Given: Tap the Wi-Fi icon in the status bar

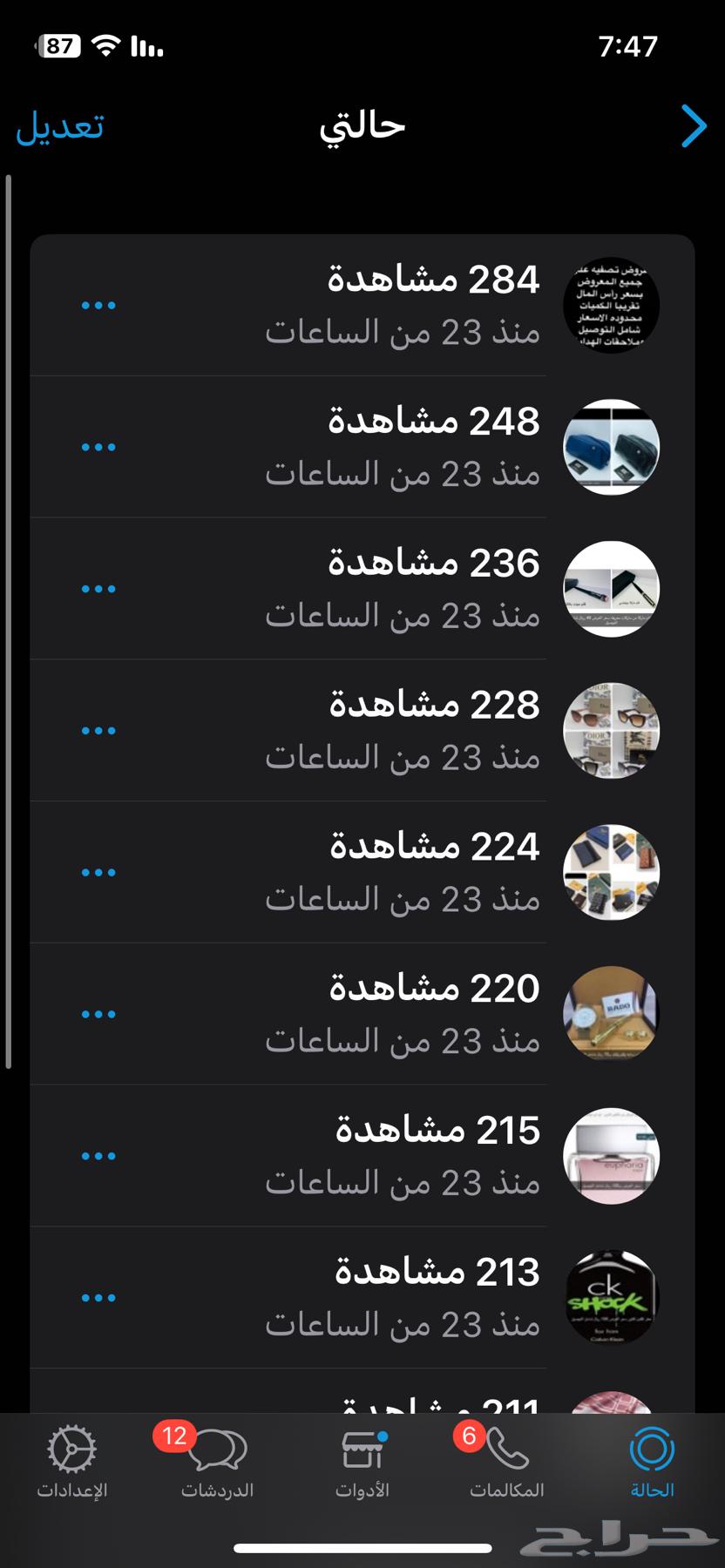Looking at the screenshot, I should click(106, 48).
